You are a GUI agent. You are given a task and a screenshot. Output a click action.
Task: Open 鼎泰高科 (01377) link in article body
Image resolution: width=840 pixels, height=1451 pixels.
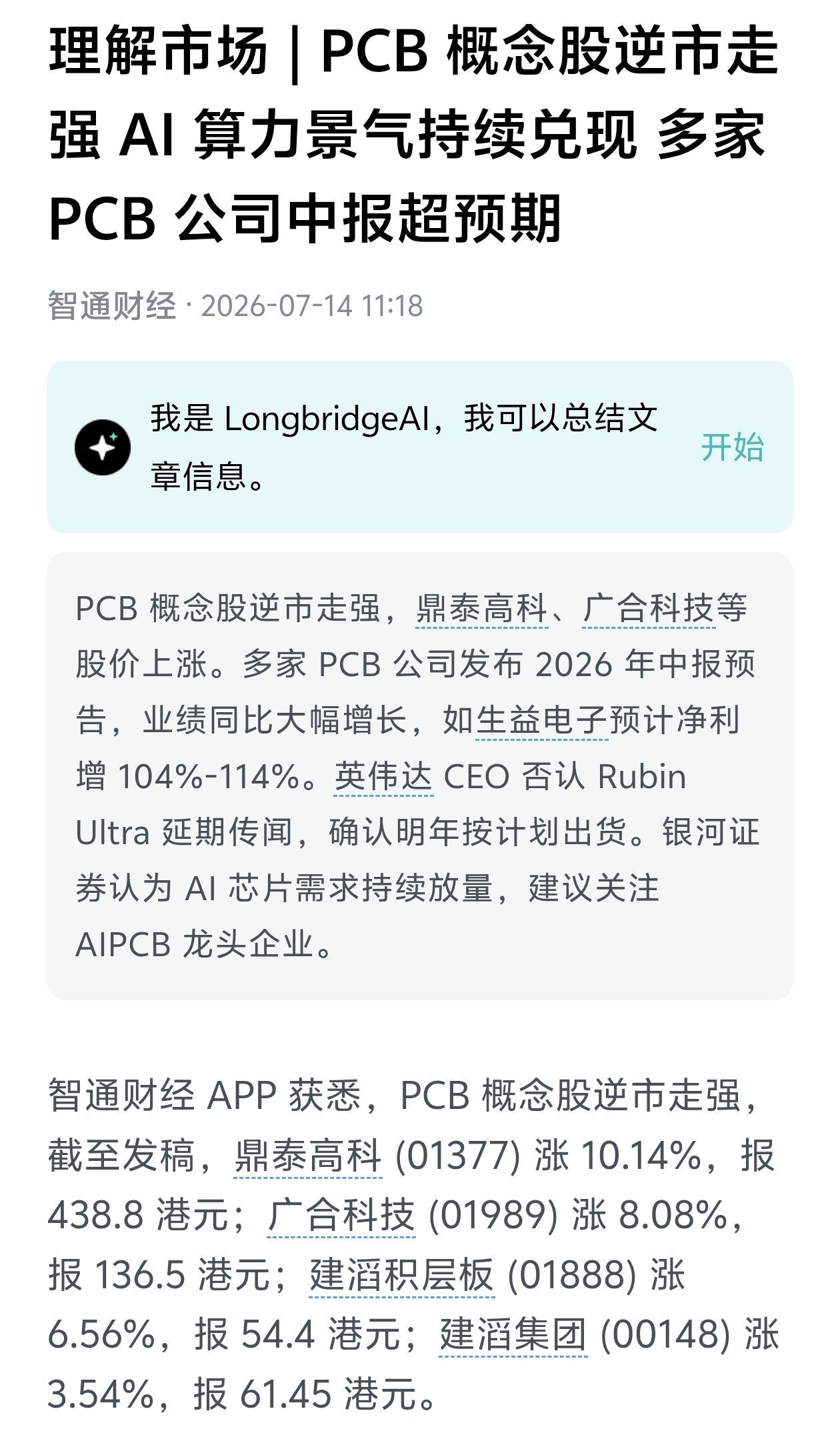[308, 1157]
